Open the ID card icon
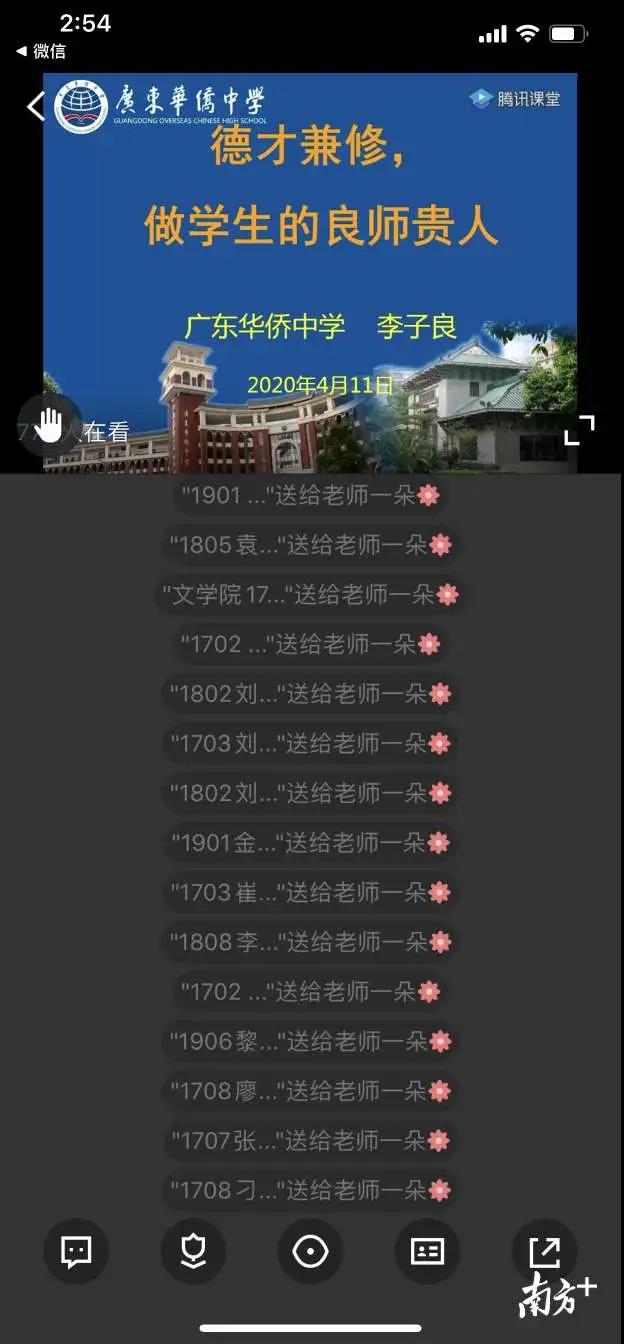Viewport: 624px width, 1344px height. tap(427, 1251)
